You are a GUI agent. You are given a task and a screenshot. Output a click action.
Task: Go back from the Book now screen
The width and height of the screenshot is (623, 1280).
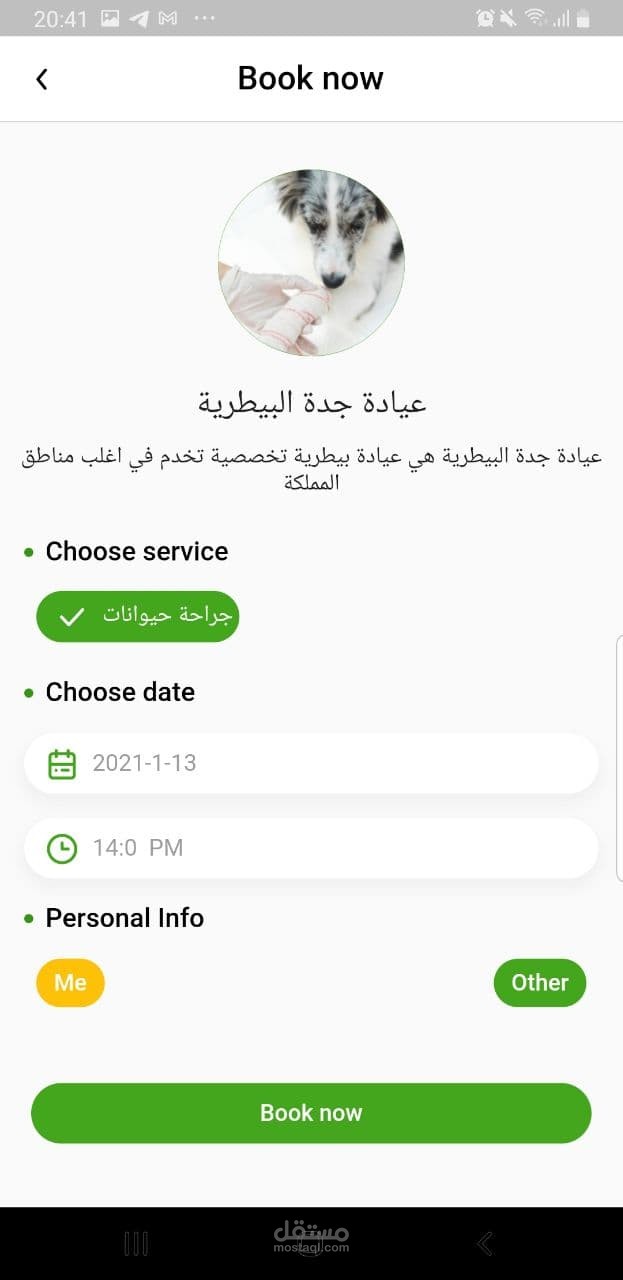tap(42, 79)
